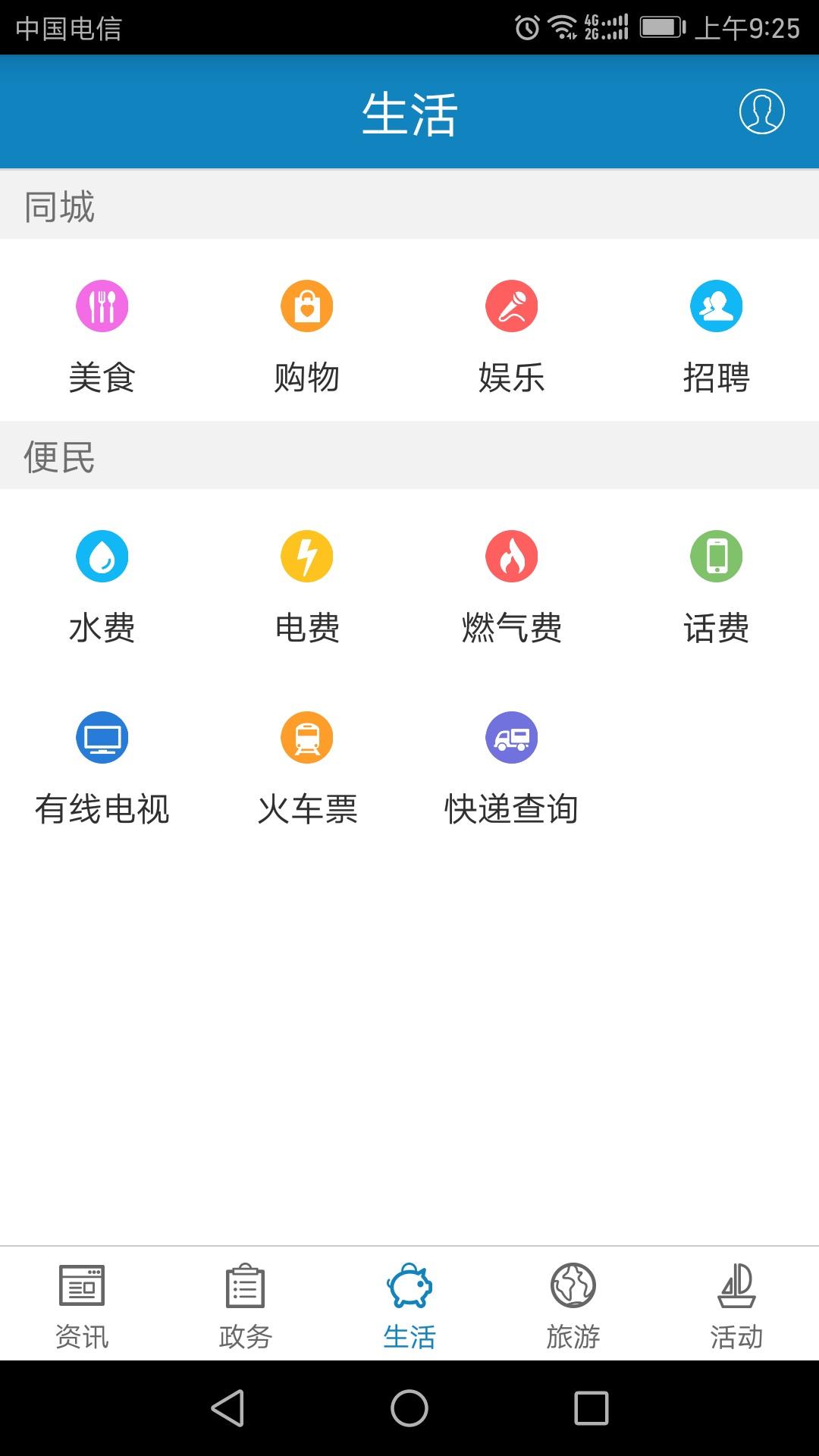819x1456 pixels.
Task: Tap the system home button
Action: (409, 1408)
